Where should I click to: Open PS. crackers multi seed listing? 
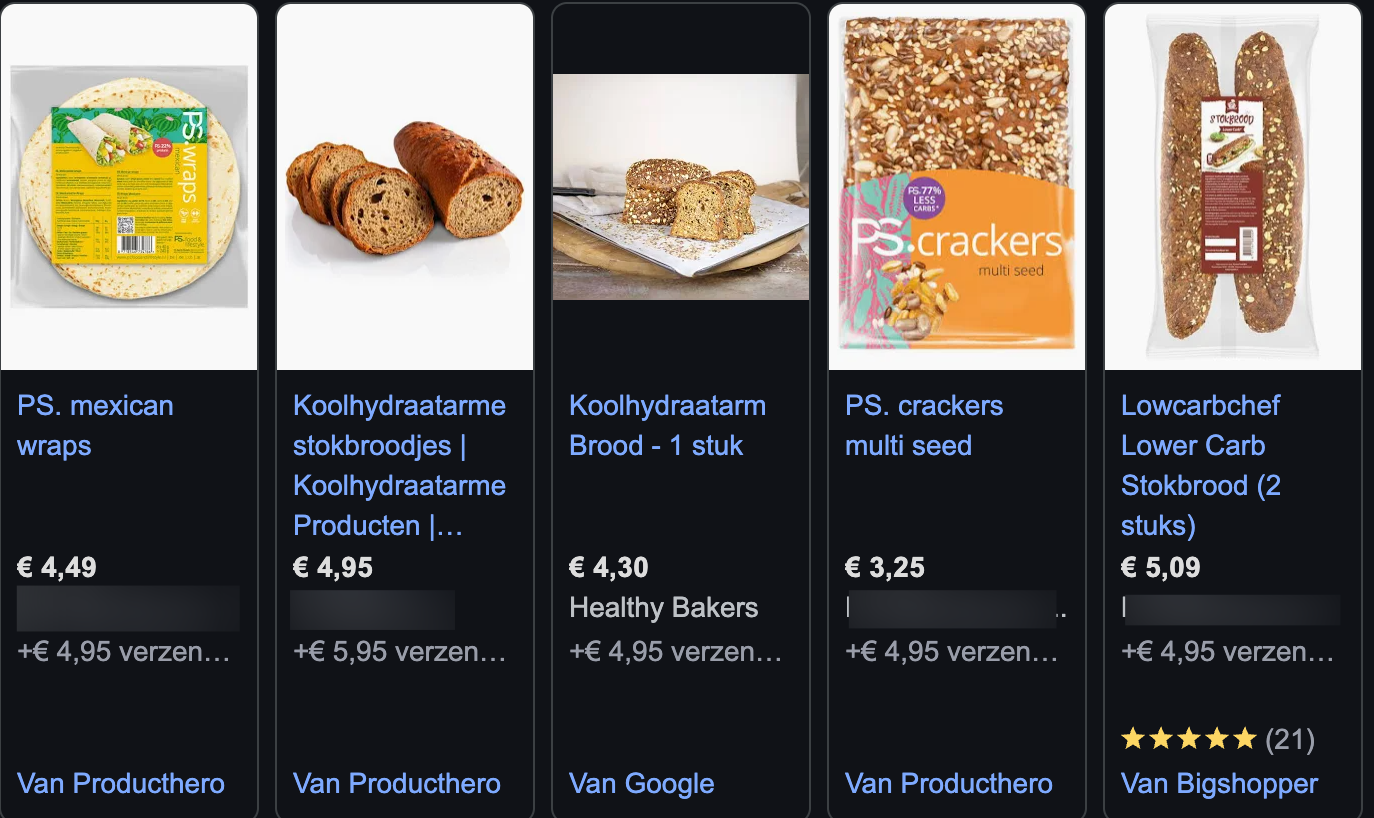[x=923, y=425]
